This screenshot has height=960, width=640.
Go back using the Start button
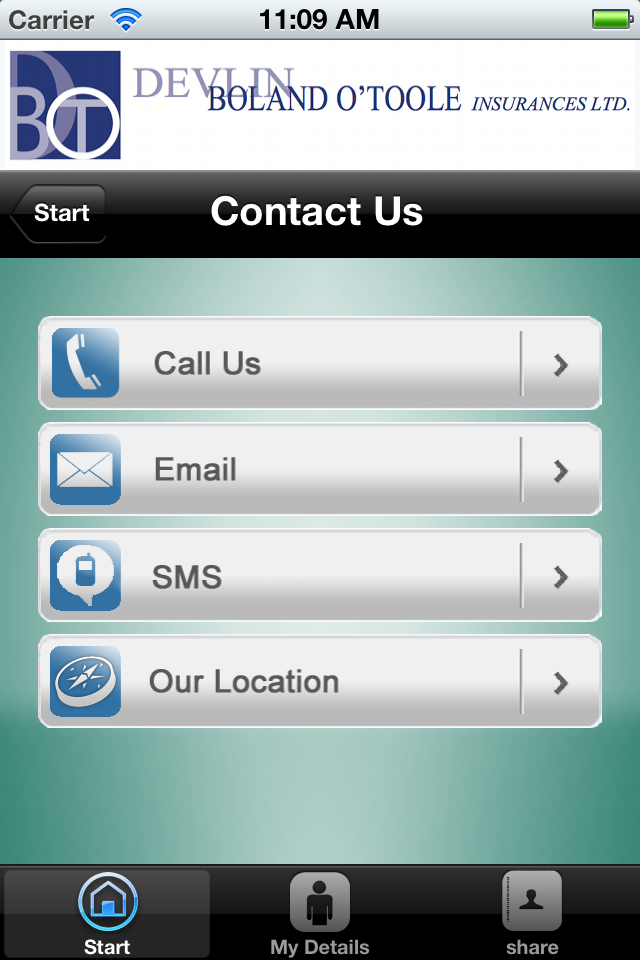(x=59, y=213)
